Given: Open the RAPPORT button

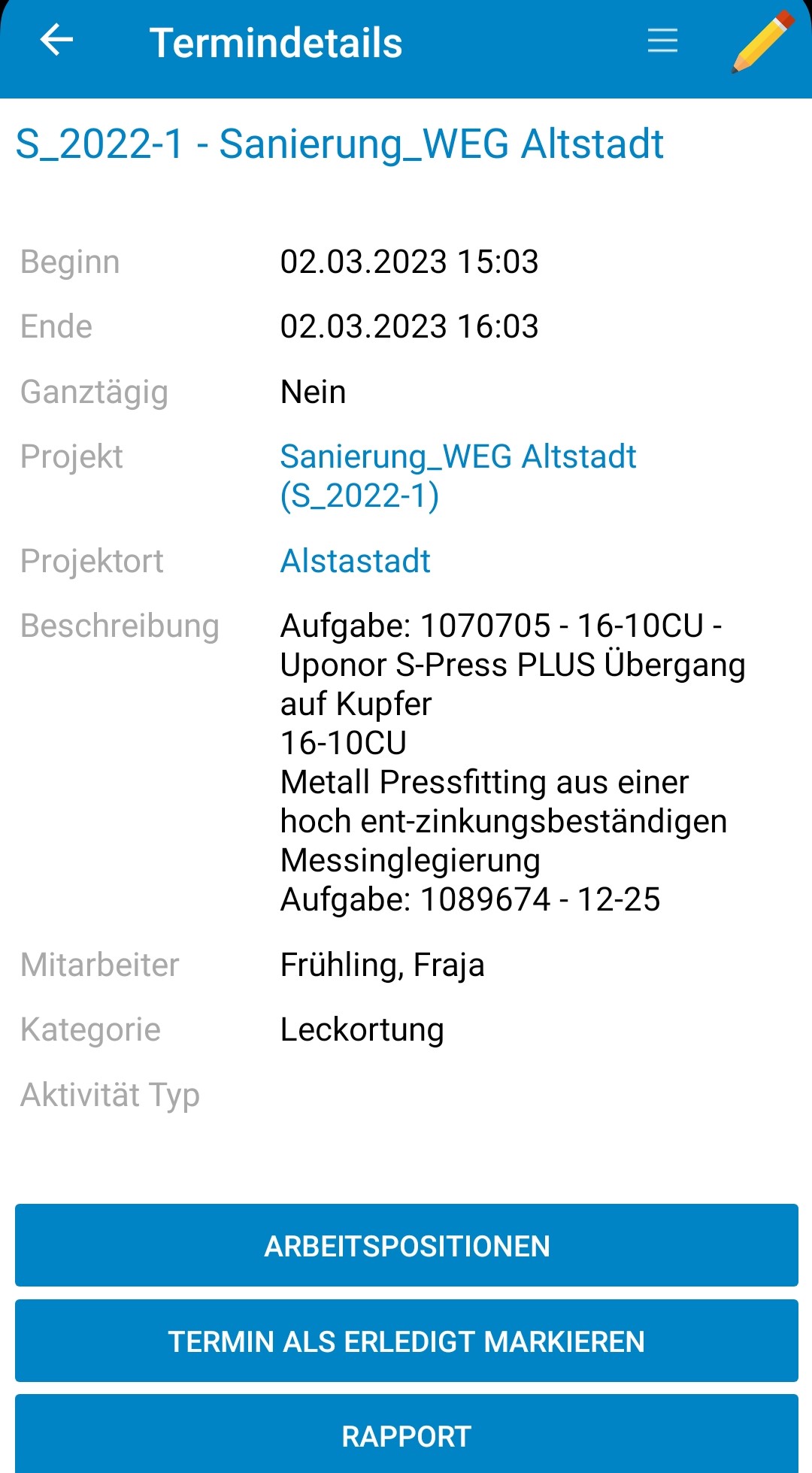Looking at the screenshot, I should coord(406,1435).
